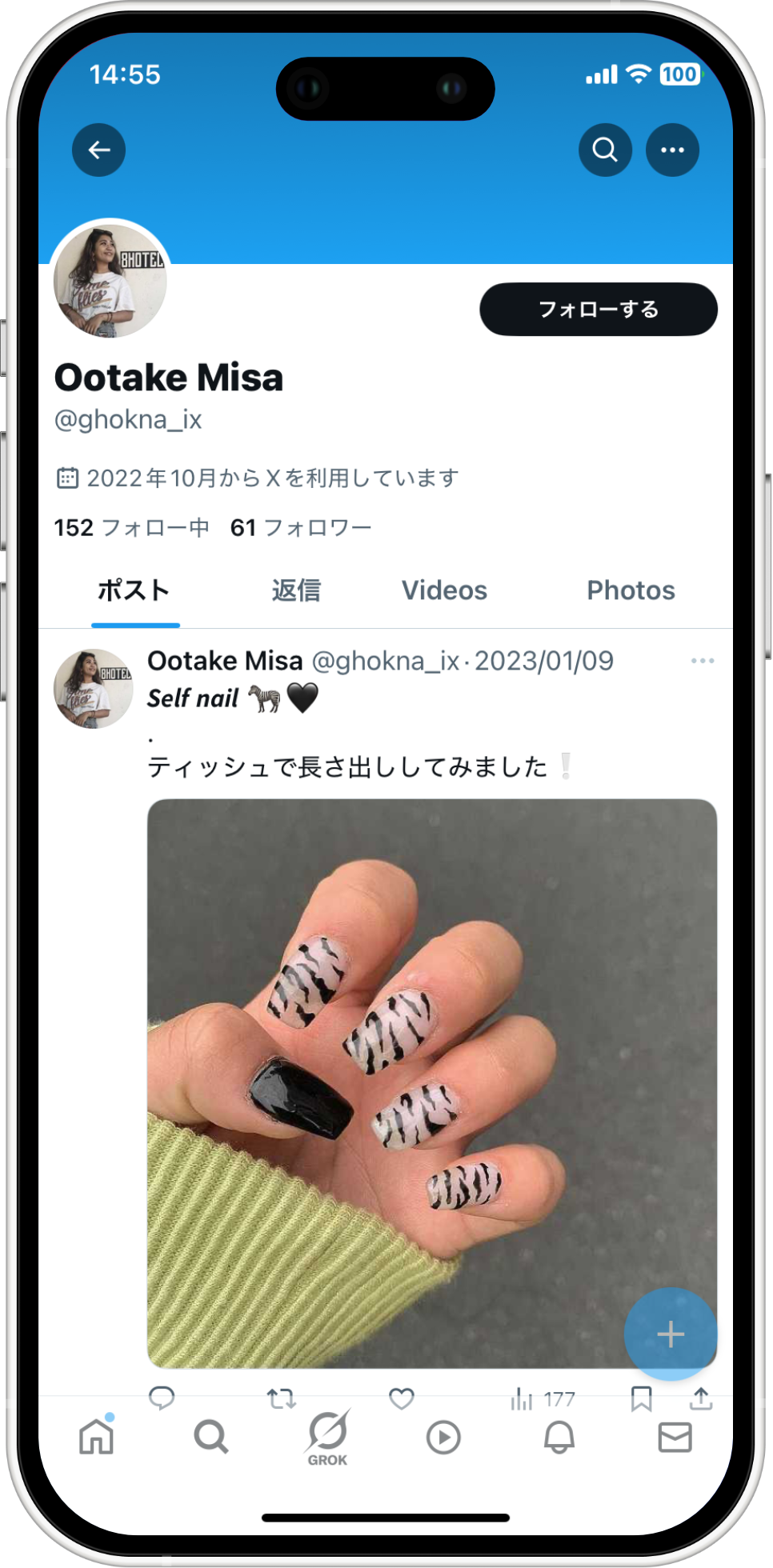Open the video play tab

(443, 1438)
